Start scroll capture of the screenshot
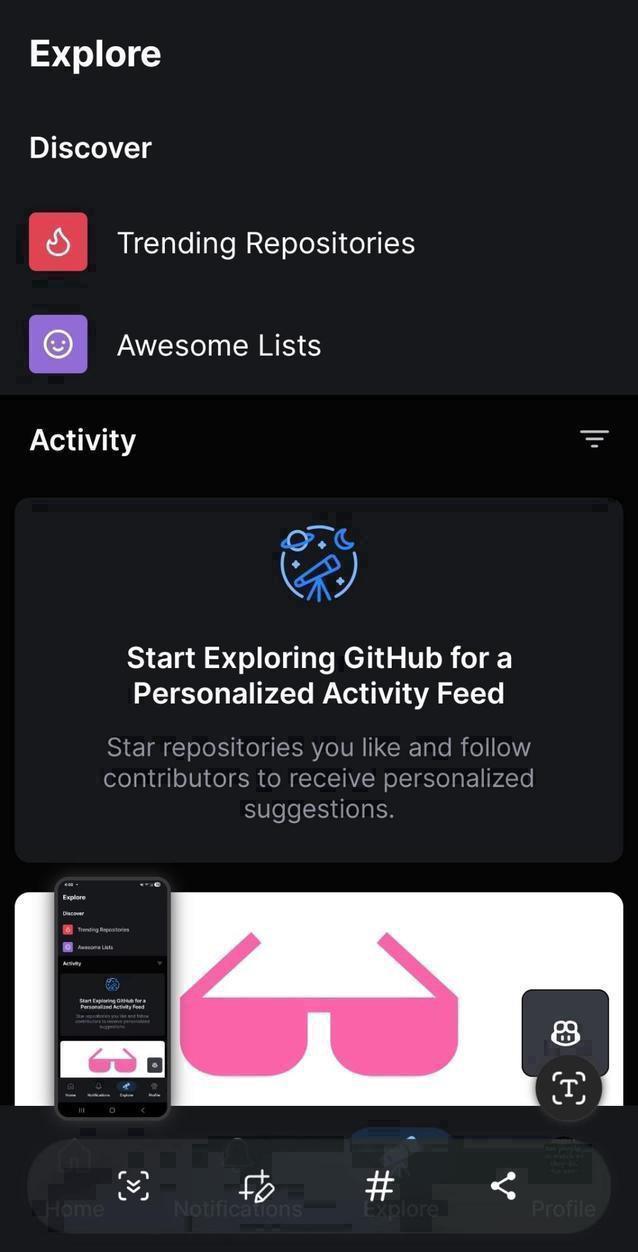 133,1186
